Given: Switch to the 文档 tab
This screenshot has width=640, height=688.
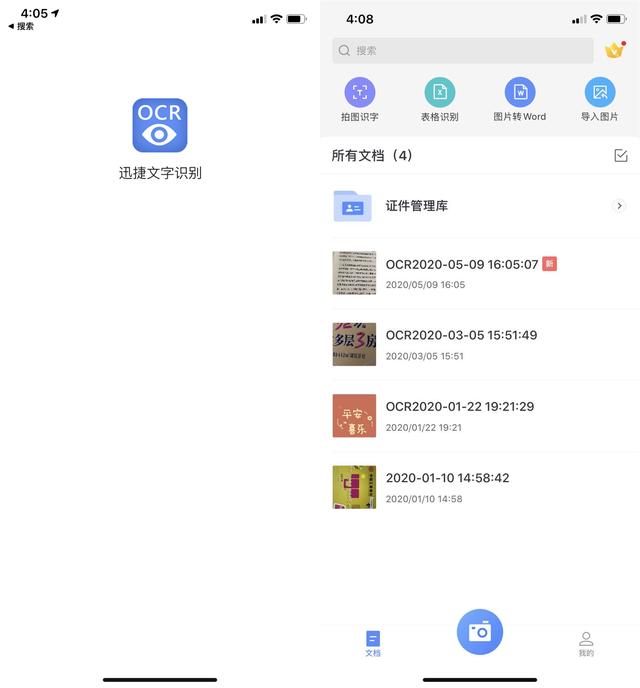Looking at the screenshot, I should (373, 643).
